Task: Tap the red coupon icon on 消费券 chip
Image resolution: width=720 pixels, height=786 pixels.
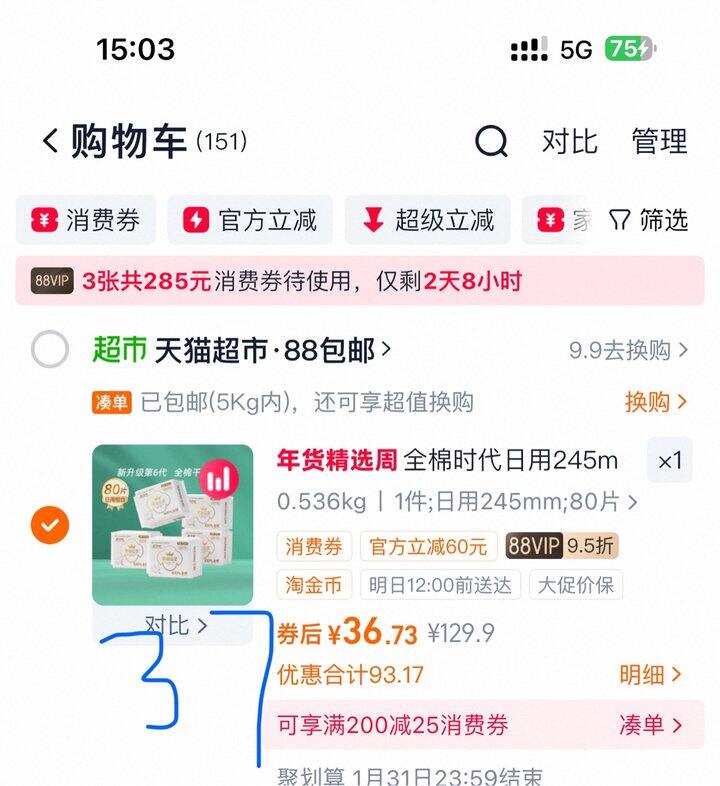Action: click(45, 220)
